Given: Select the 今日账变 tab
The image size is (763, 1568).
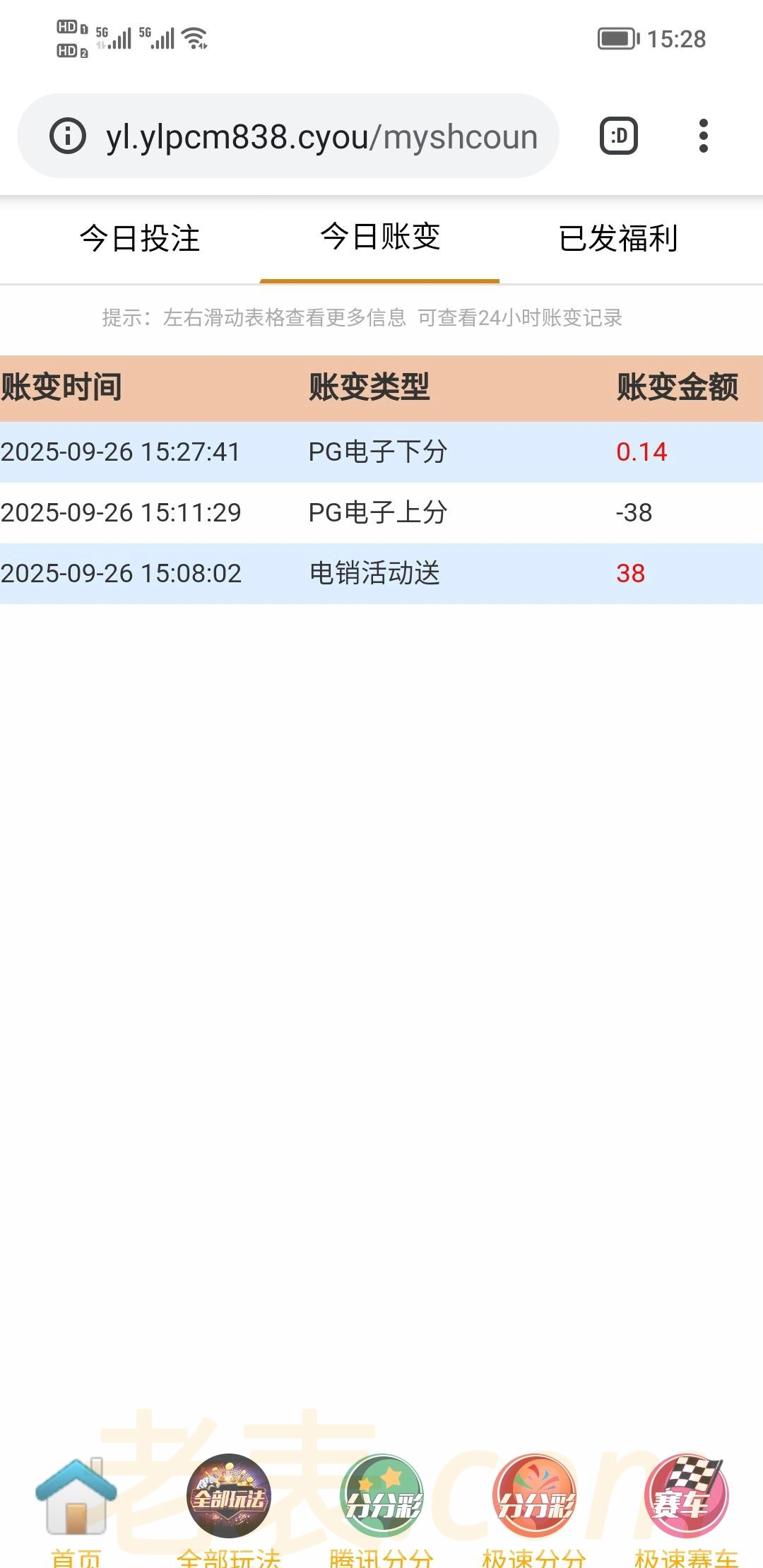Looking at the screenshot, I should tap(380, 237).
